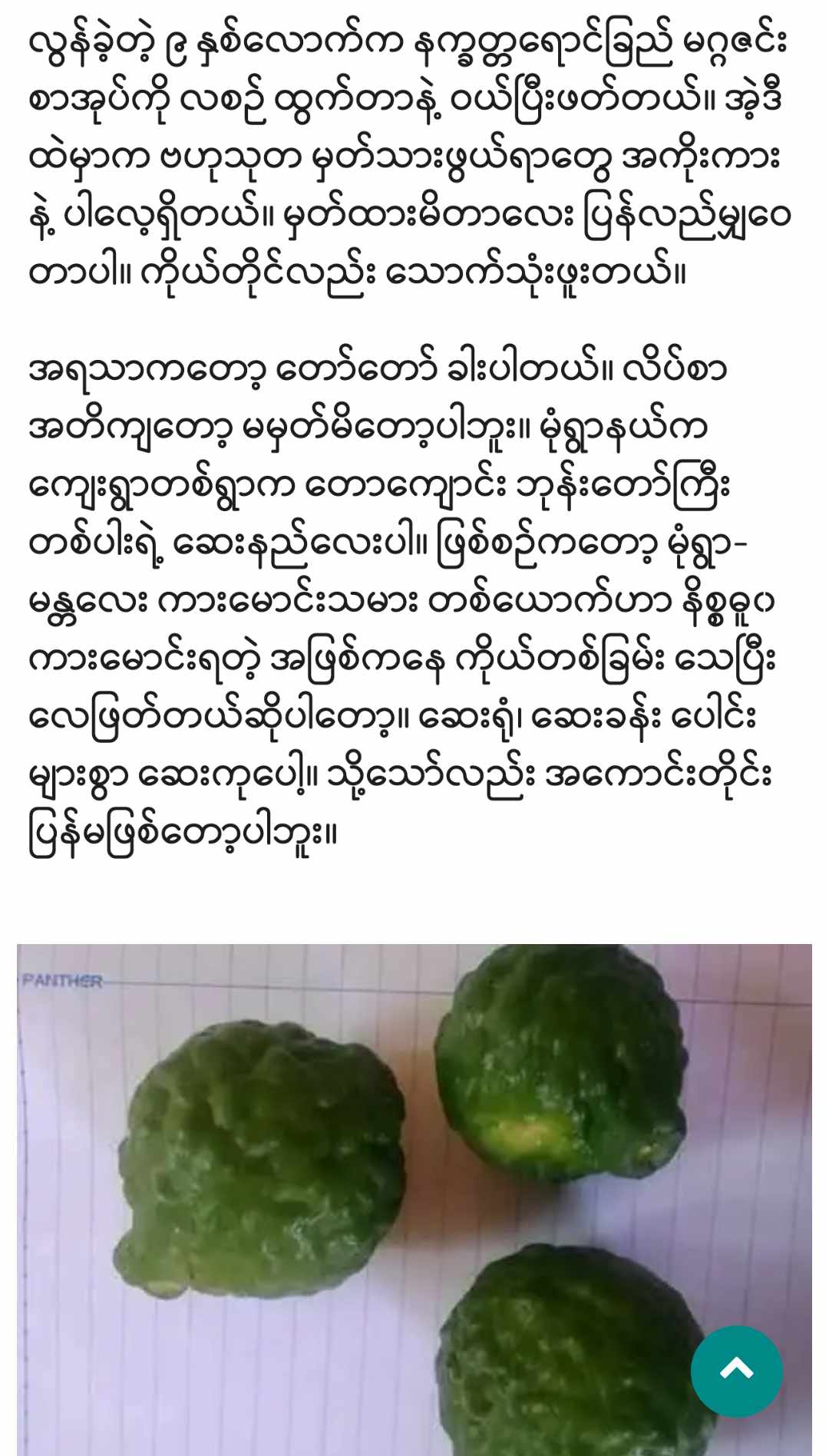This screenshot has width=829, height=1456.
Task: Open the green kaffir lime photo
Action: (414, 1200)
